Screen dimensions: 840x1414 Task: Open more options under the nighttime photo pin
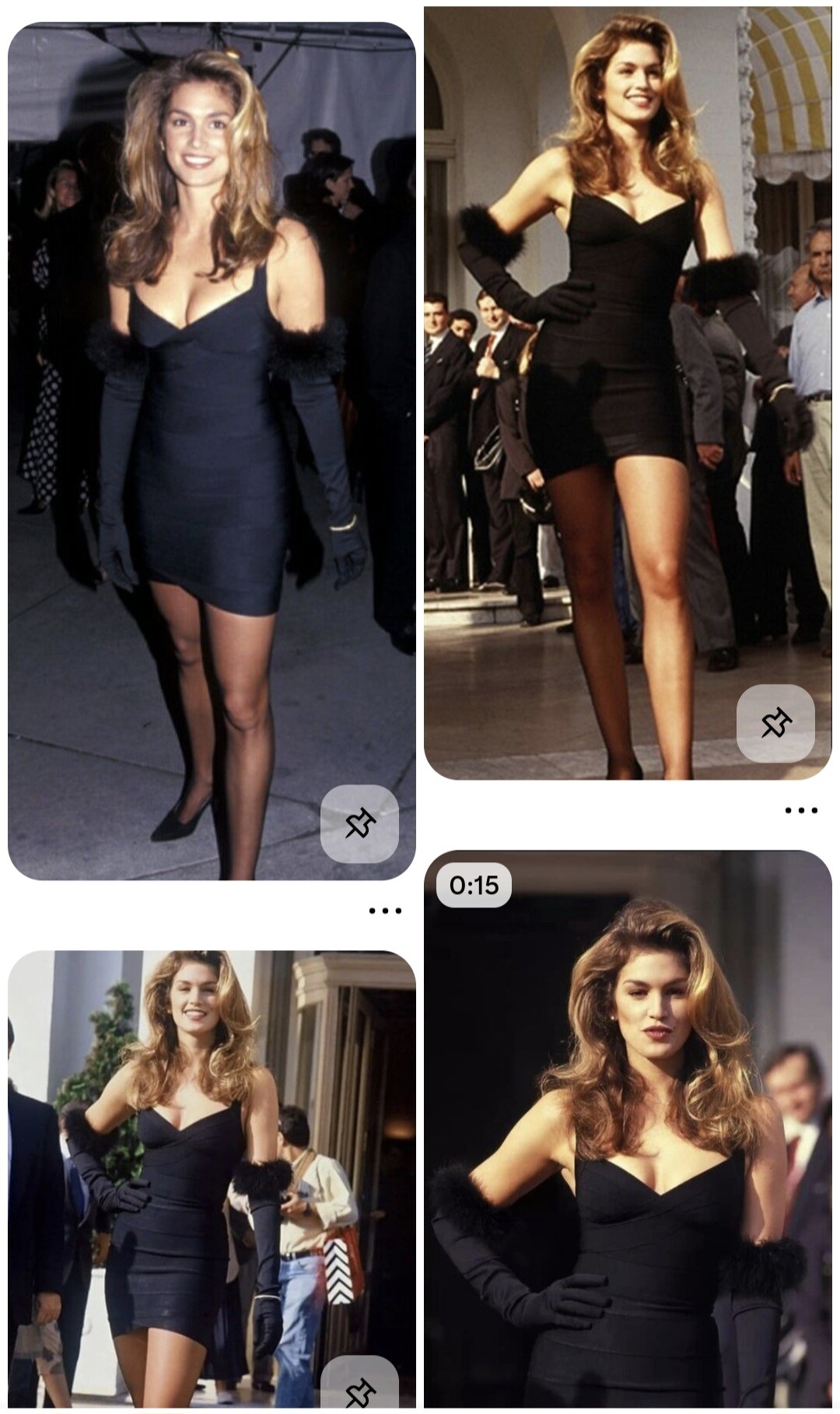pos(385,911)
